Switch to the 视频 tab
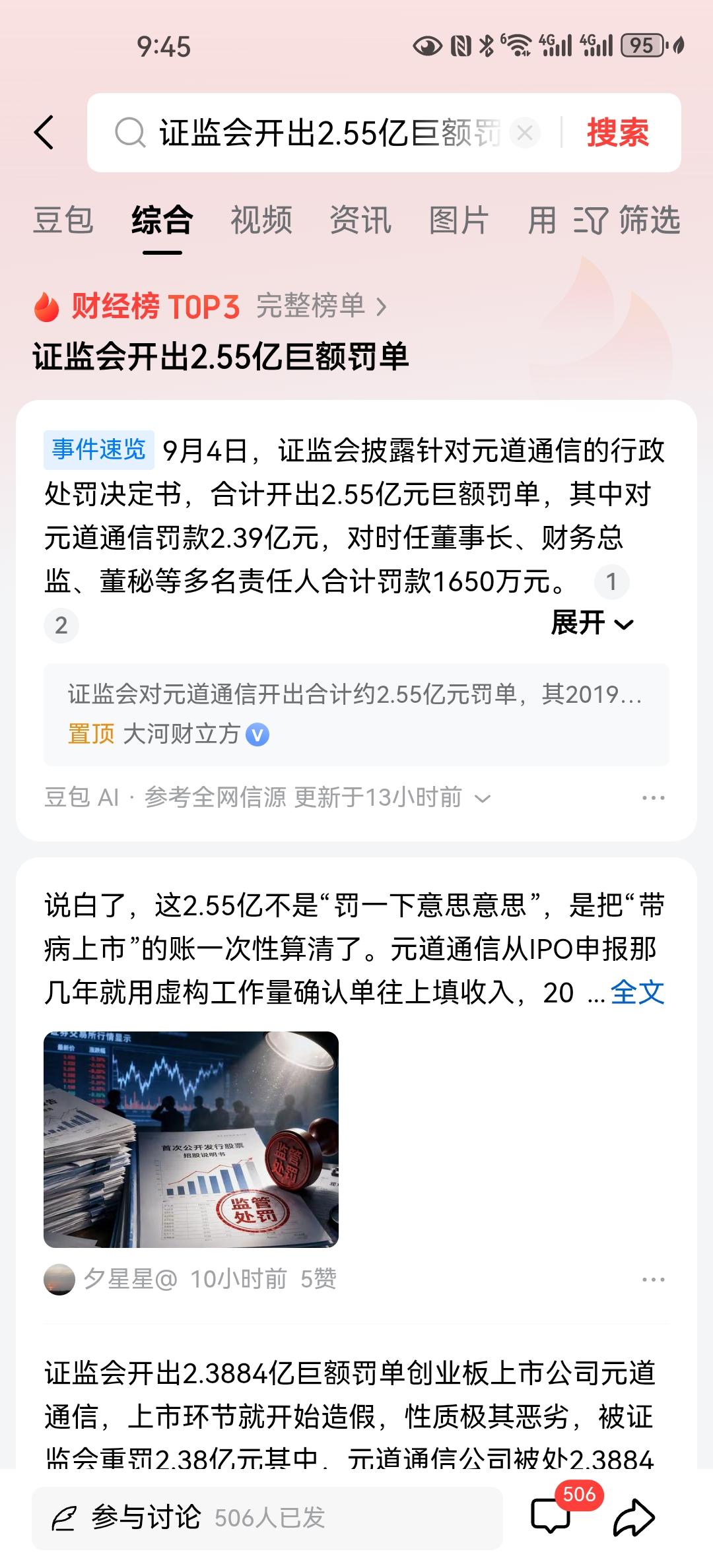Viewport: 713px width, 1568px height. coord(261,220)
